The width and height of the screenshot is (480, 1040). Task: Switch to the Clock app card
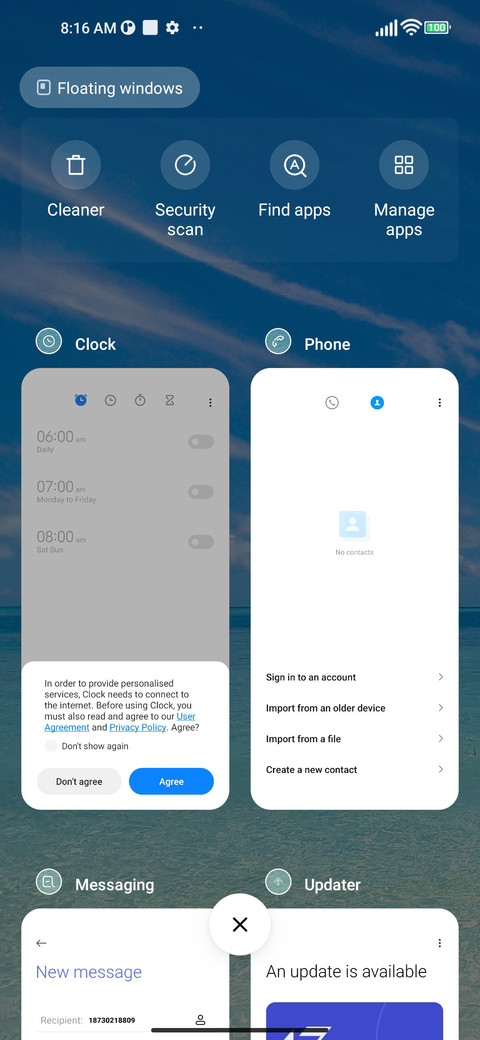tap(125, 588)
